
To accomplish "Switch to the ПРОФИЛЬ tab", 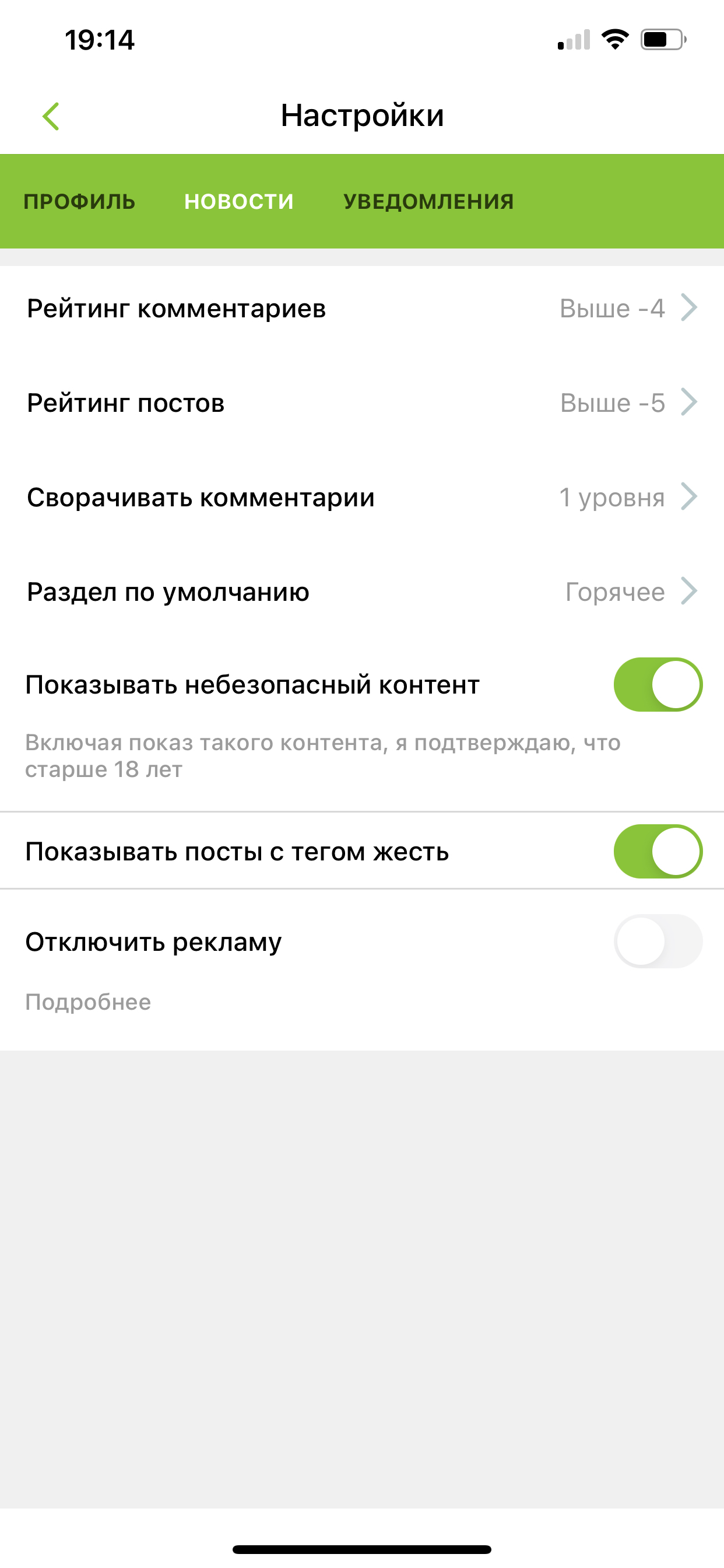I will 79,201.
